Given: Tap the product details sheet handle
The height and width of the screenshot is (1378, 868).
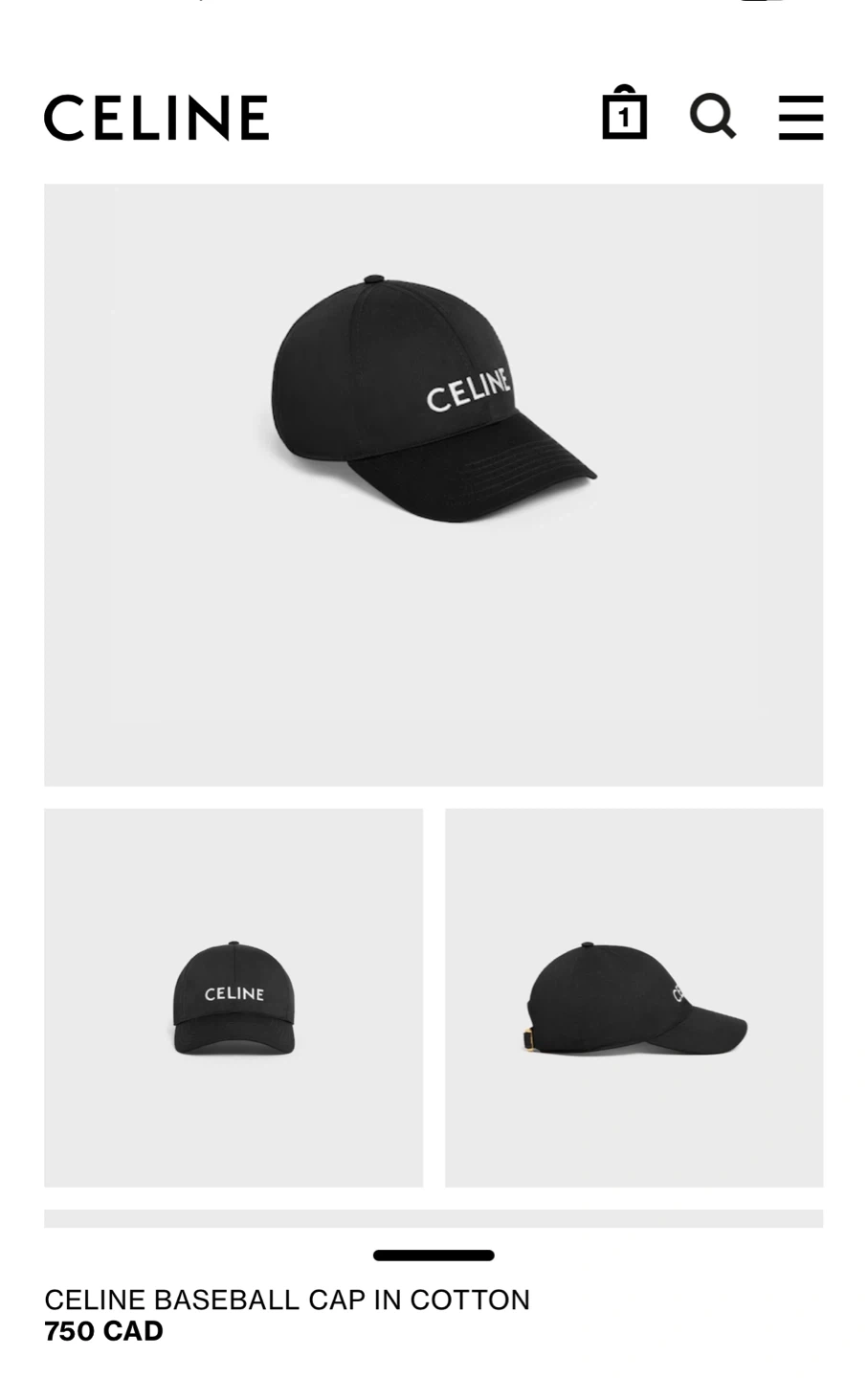Looking at the screenshot, I should [x=434, y=1255].
